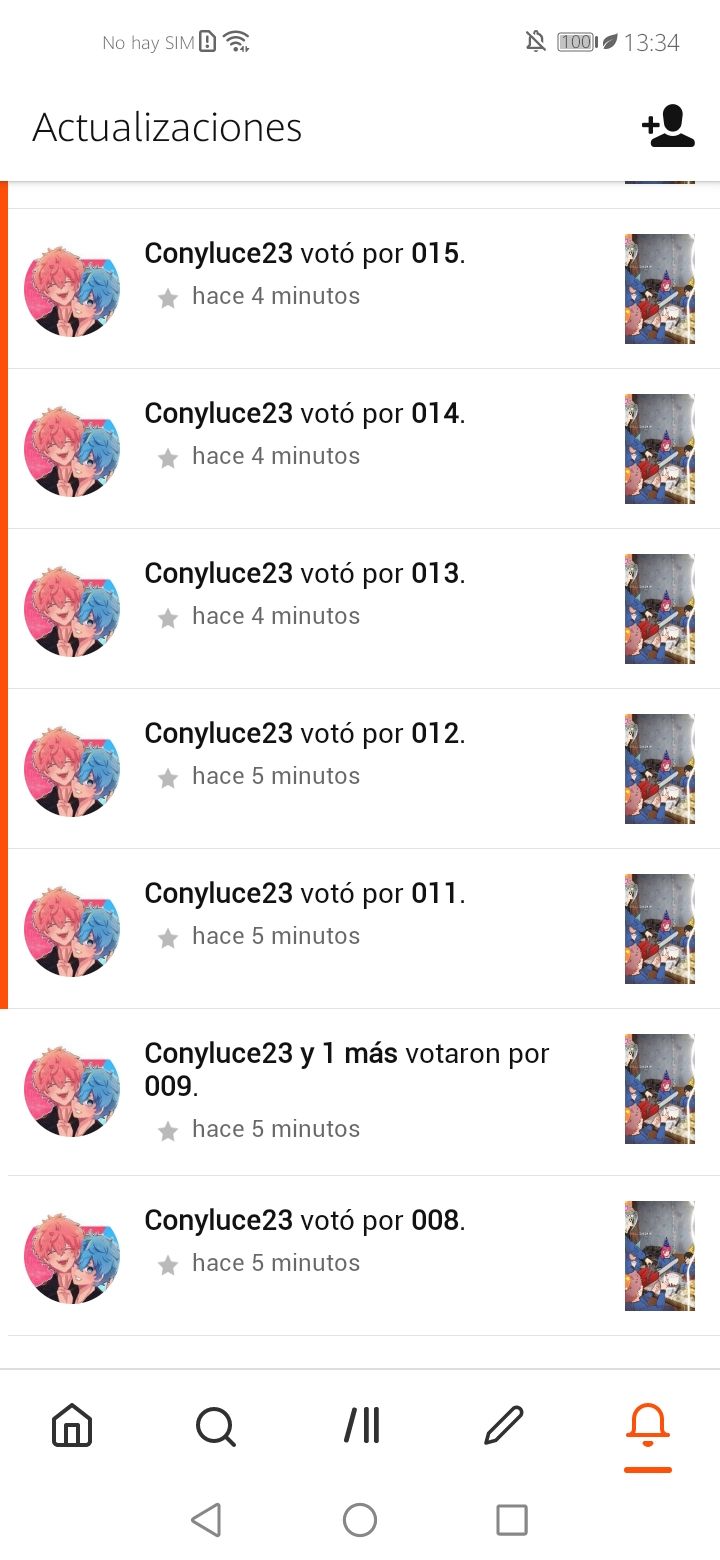This screenshot has height=1560, width=720.
Task: Open the notification about vote for 013
Action: pos(364,609)
